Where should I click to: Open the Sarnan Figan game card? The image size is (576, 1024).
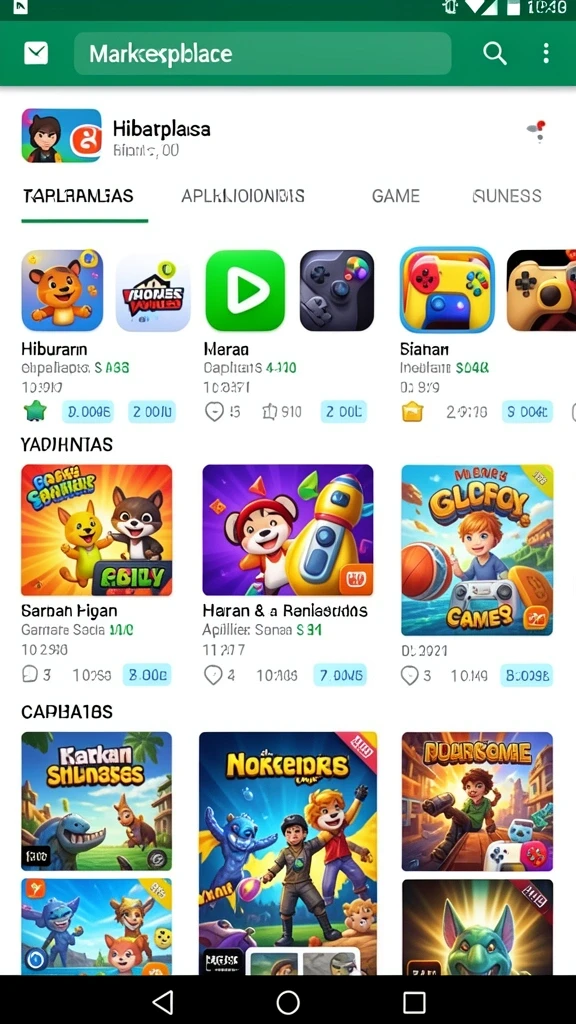click(x=97, y=530)
